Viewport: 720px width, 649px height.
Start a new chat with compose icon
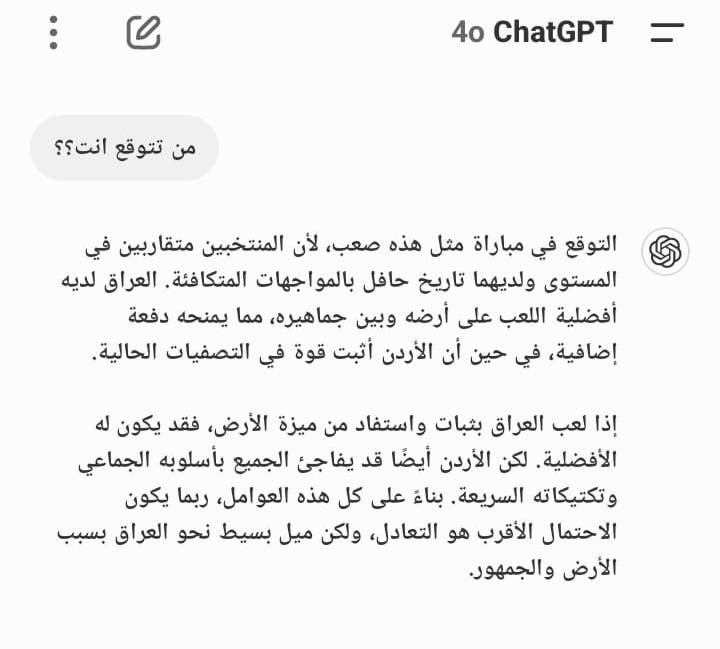coord(143,32)
